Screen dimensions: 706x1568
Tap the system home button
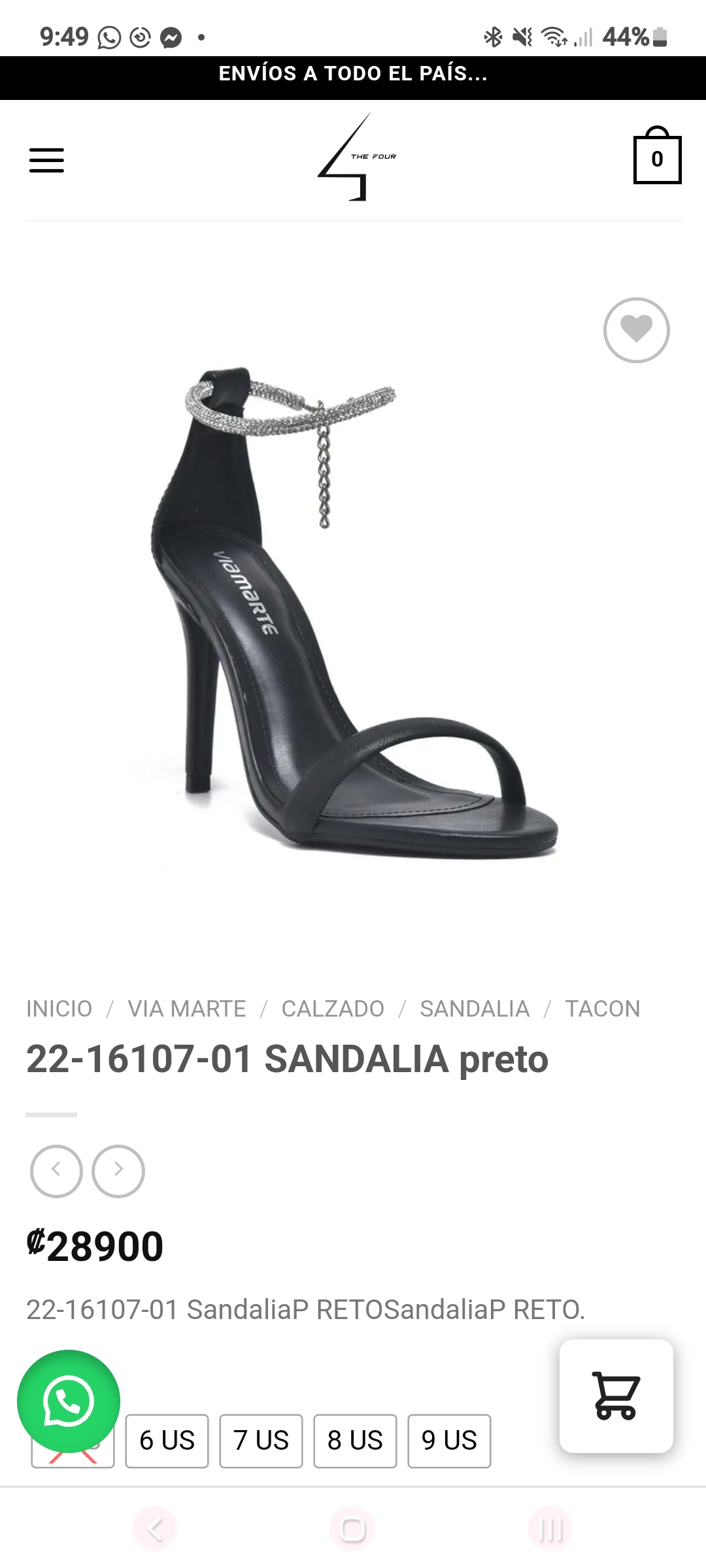[x=352, y=1529]
